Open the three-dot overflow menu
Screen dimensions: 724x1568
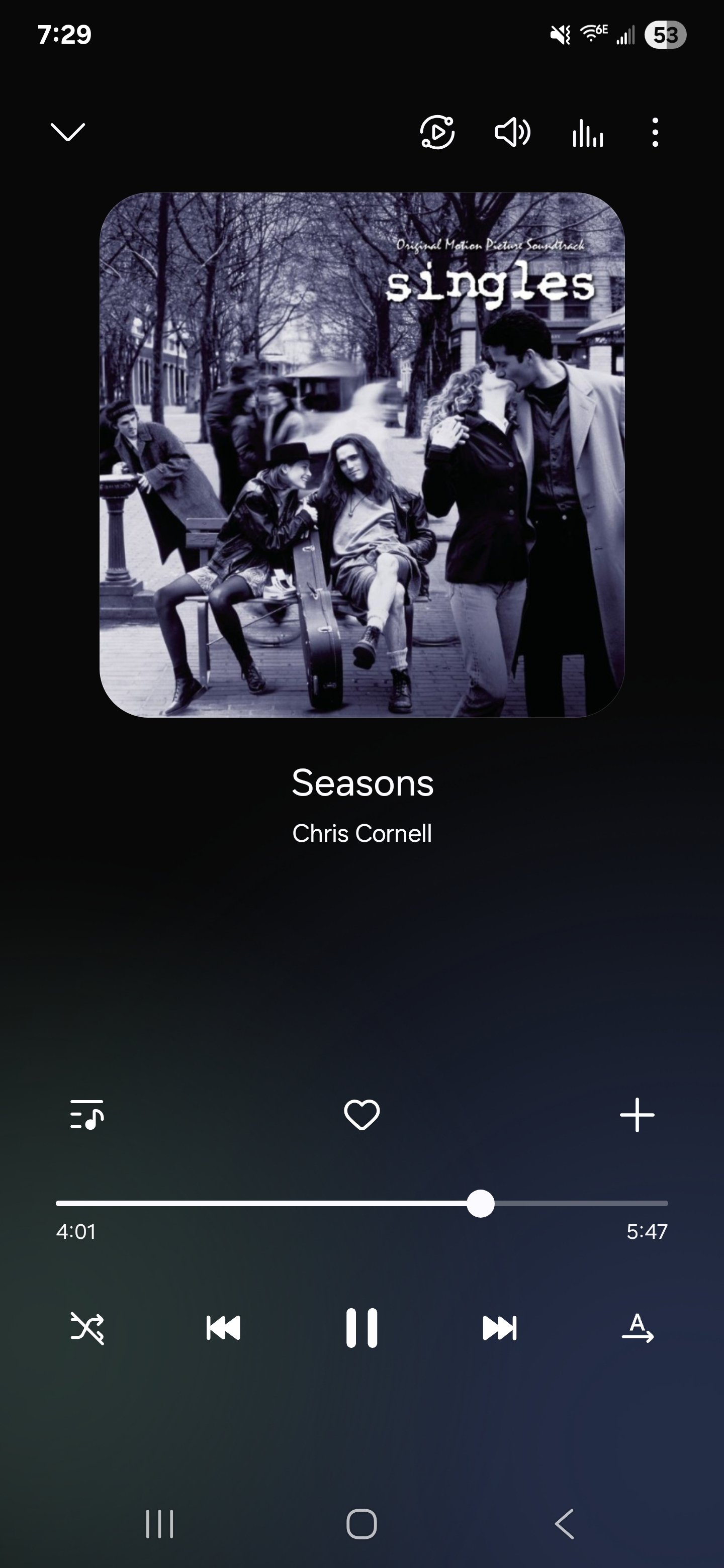coord(655,132)
